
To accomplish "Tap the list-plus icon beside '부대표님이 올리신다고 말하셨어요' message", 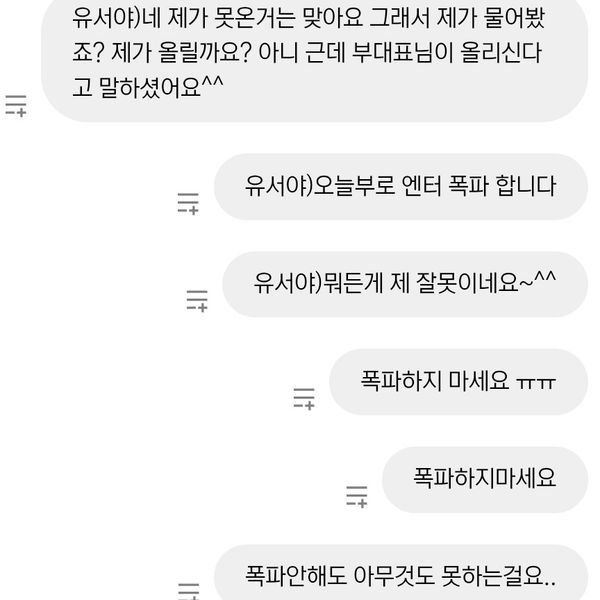I will click(16, 104).
